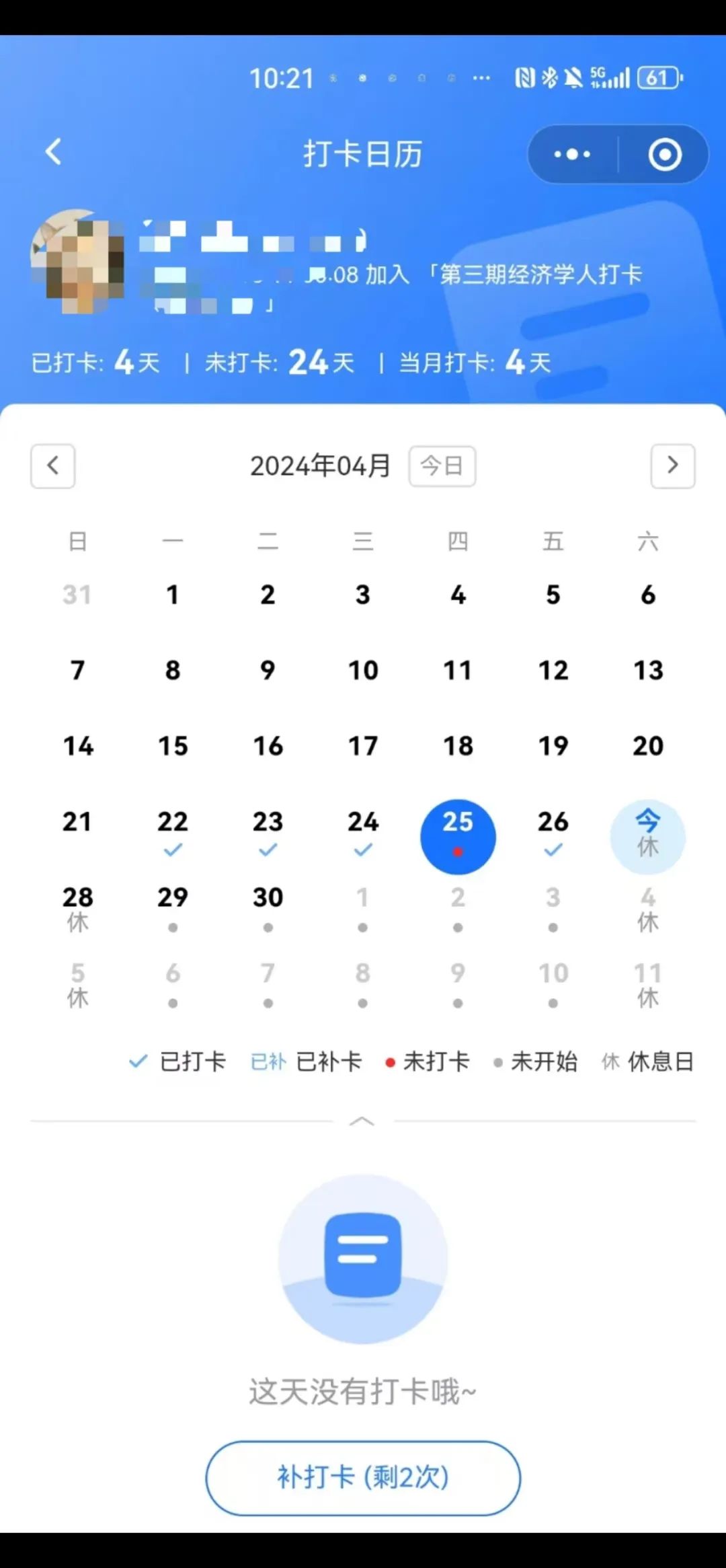Go to the next month
Image resolution: width=726 pixels, height=1568 pixels.
(x=672, y=465)
